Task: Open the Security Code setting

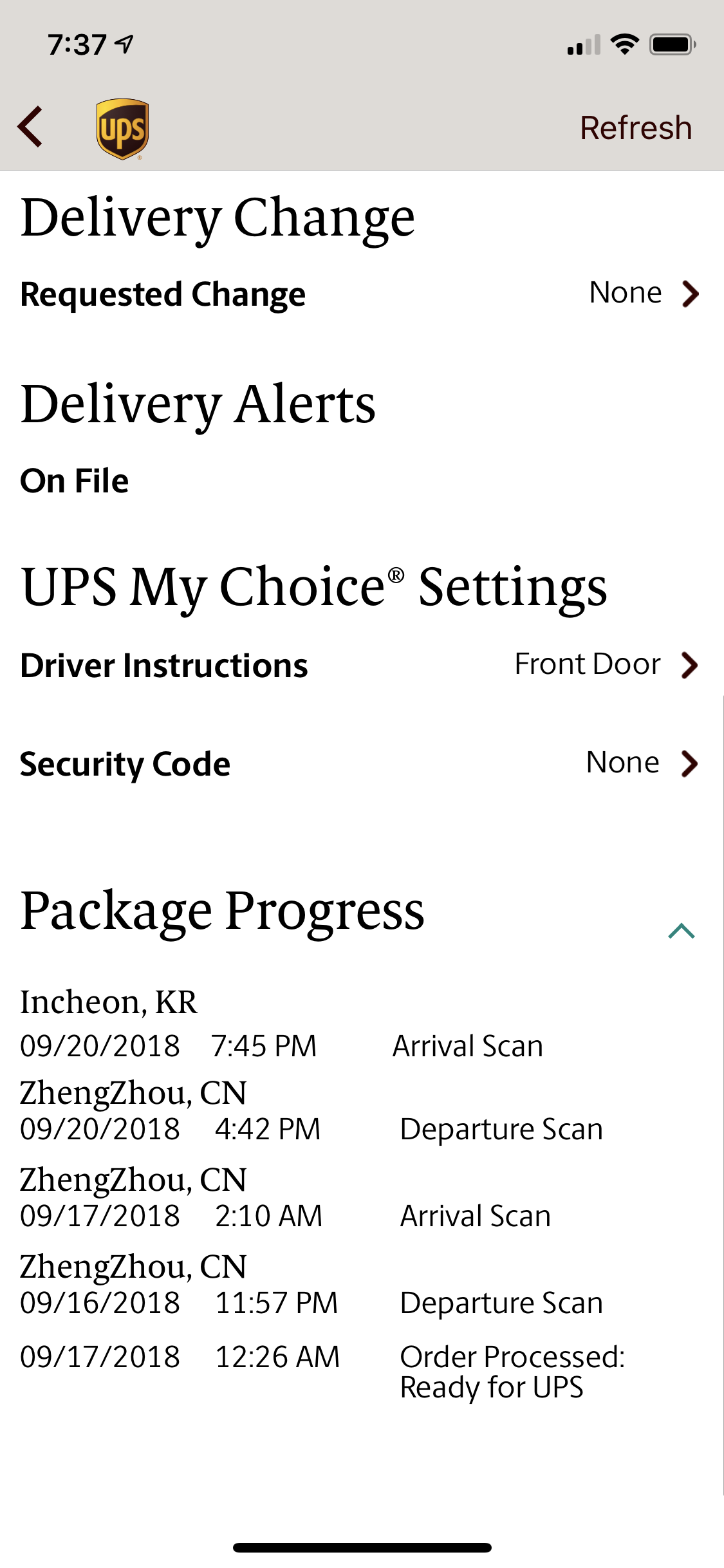Action: (362, 763)
